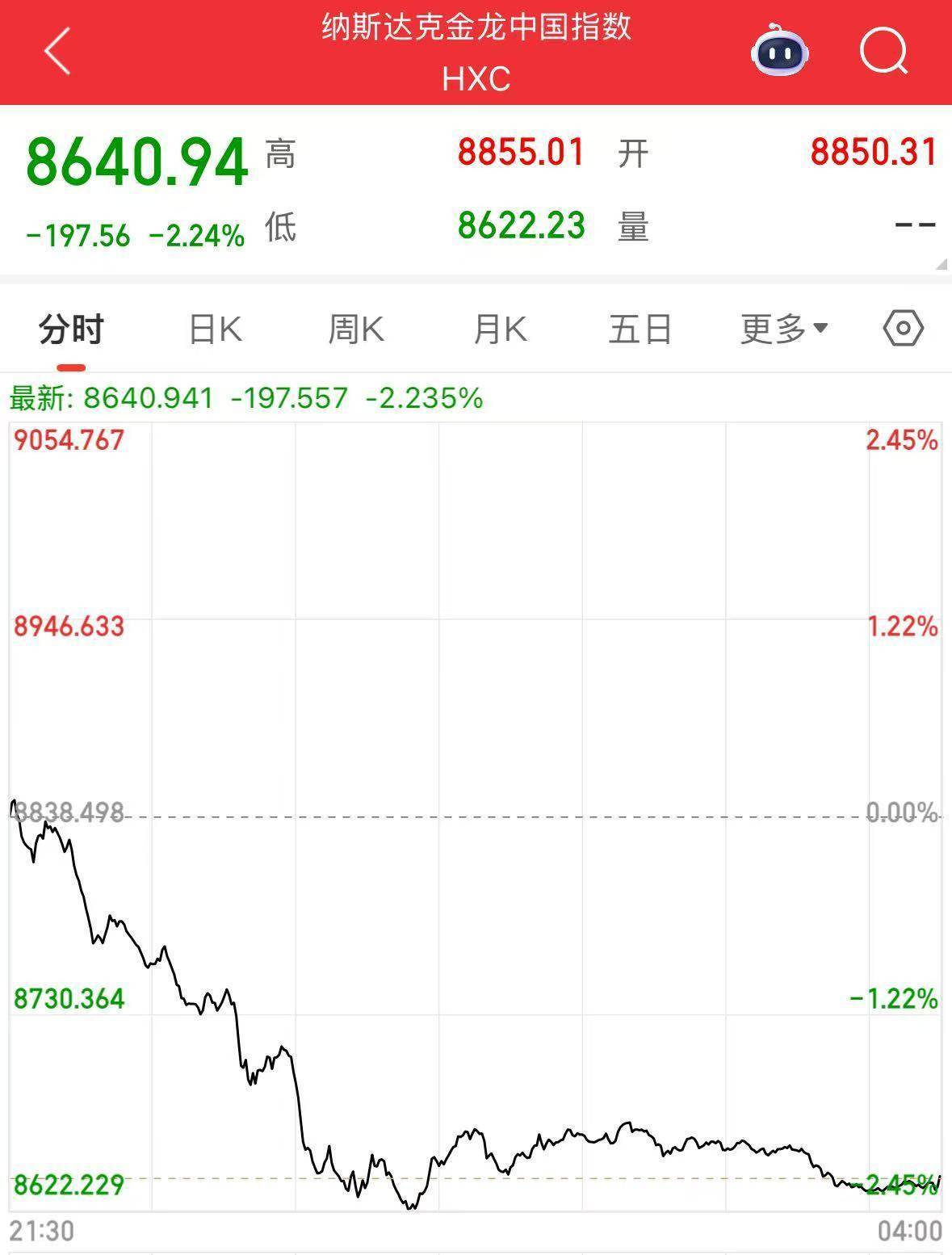952x1255 pixels.
Task: Click the search magnifier icon
Action: click(x=883, y=51)
